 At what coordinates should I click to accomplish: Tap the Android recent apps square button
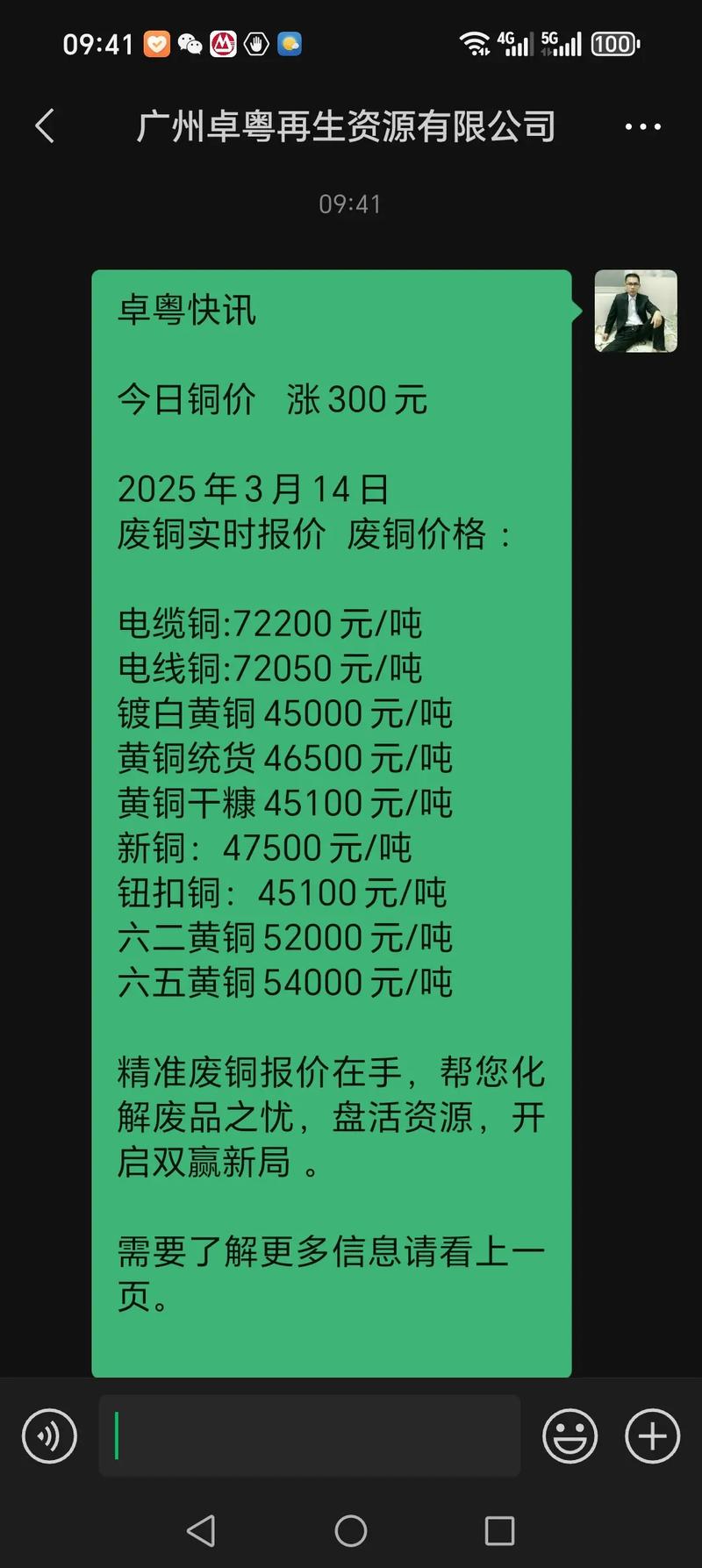[498, 1531]
